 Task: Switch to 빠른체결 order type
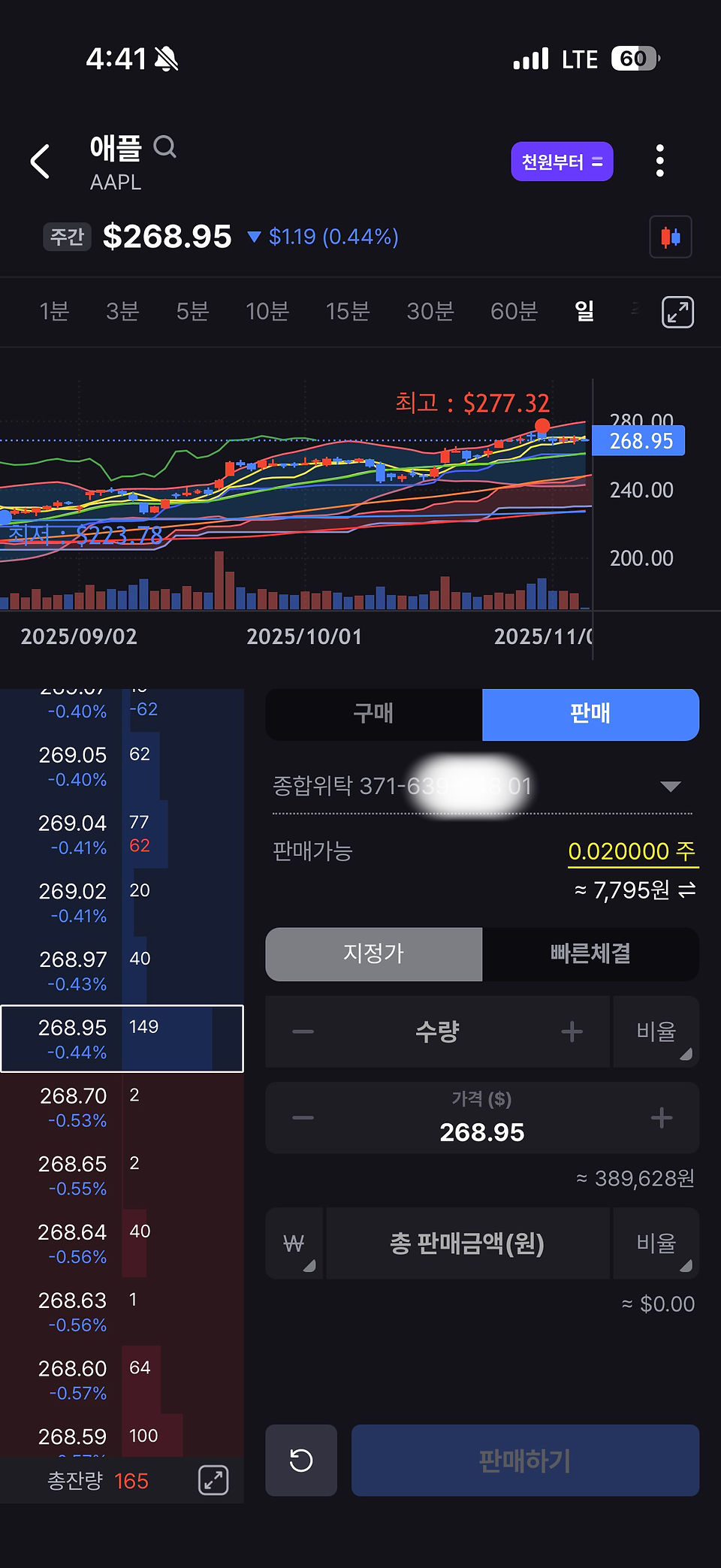(590, 953)
